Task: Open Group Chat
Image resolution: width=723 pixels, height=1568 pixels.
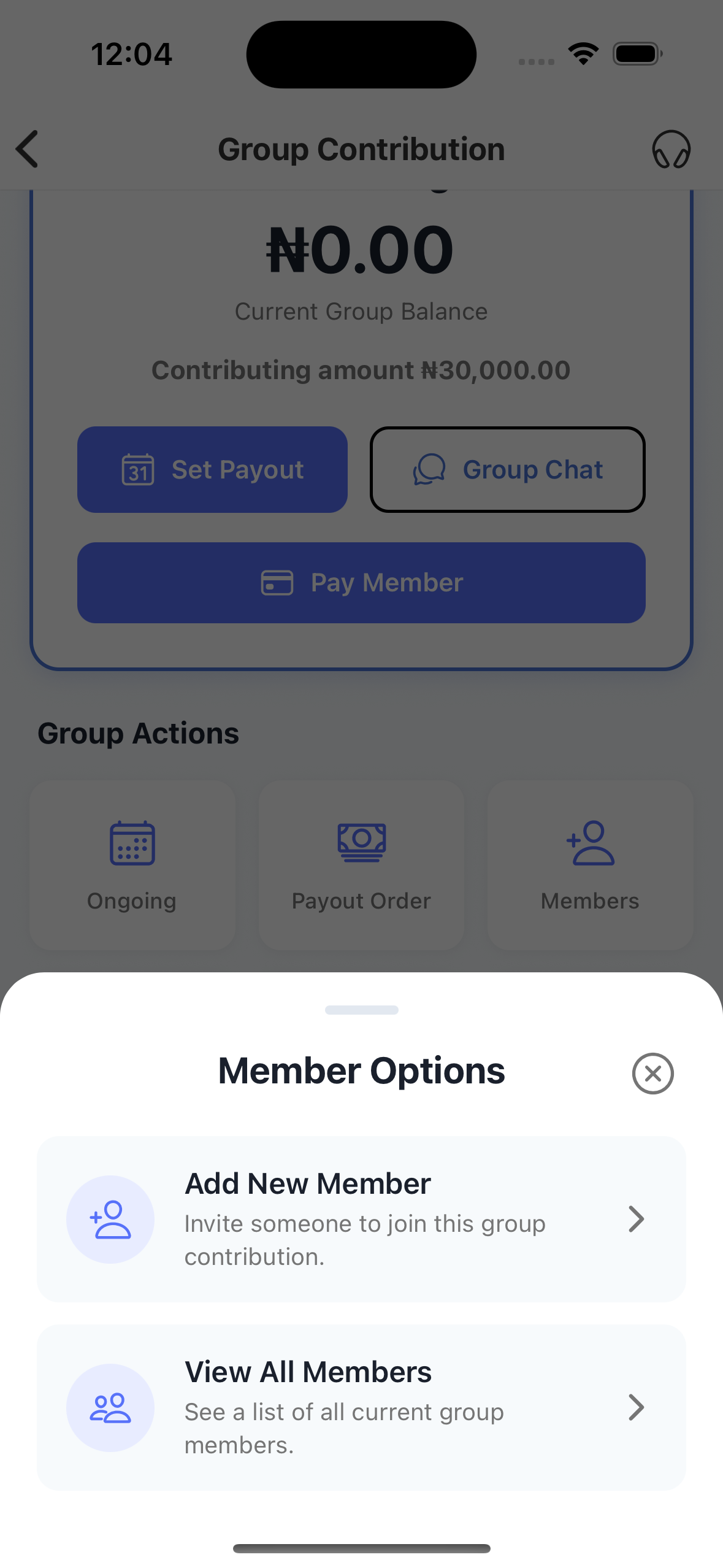Action: [x=507, y=469]
